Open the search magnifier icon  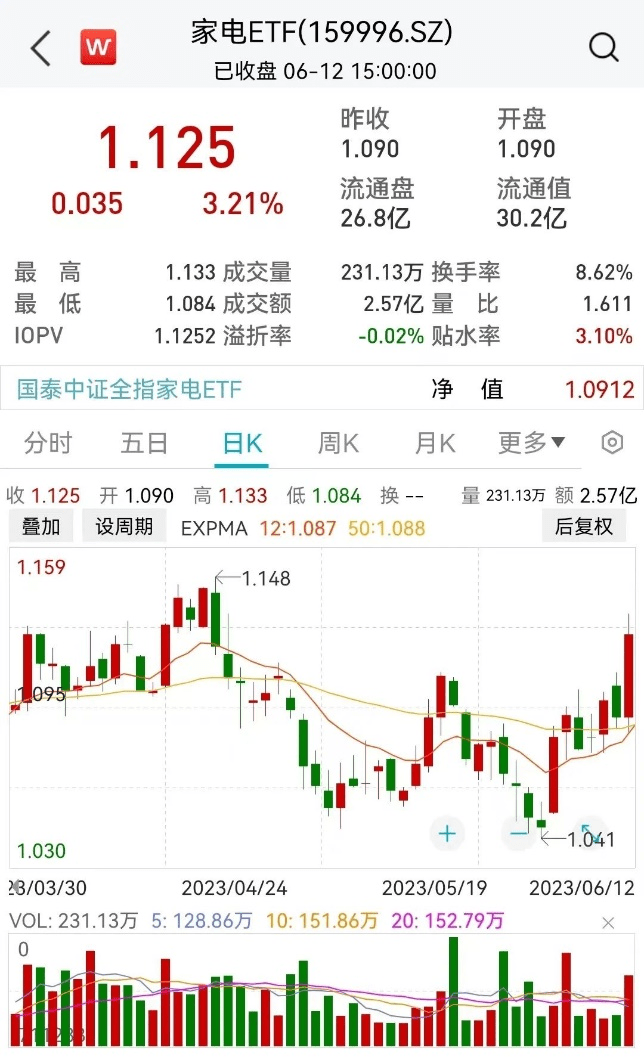604,48
